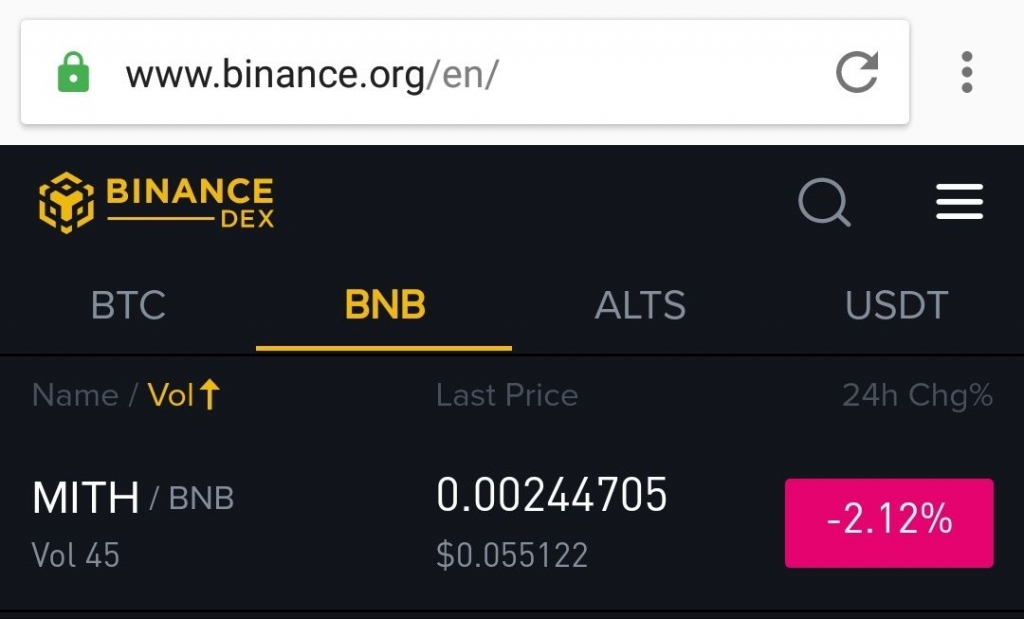Switch to the BTC tab
Image resolution: width=1024 pixels, height=619 pixels.
pos(128,305)
